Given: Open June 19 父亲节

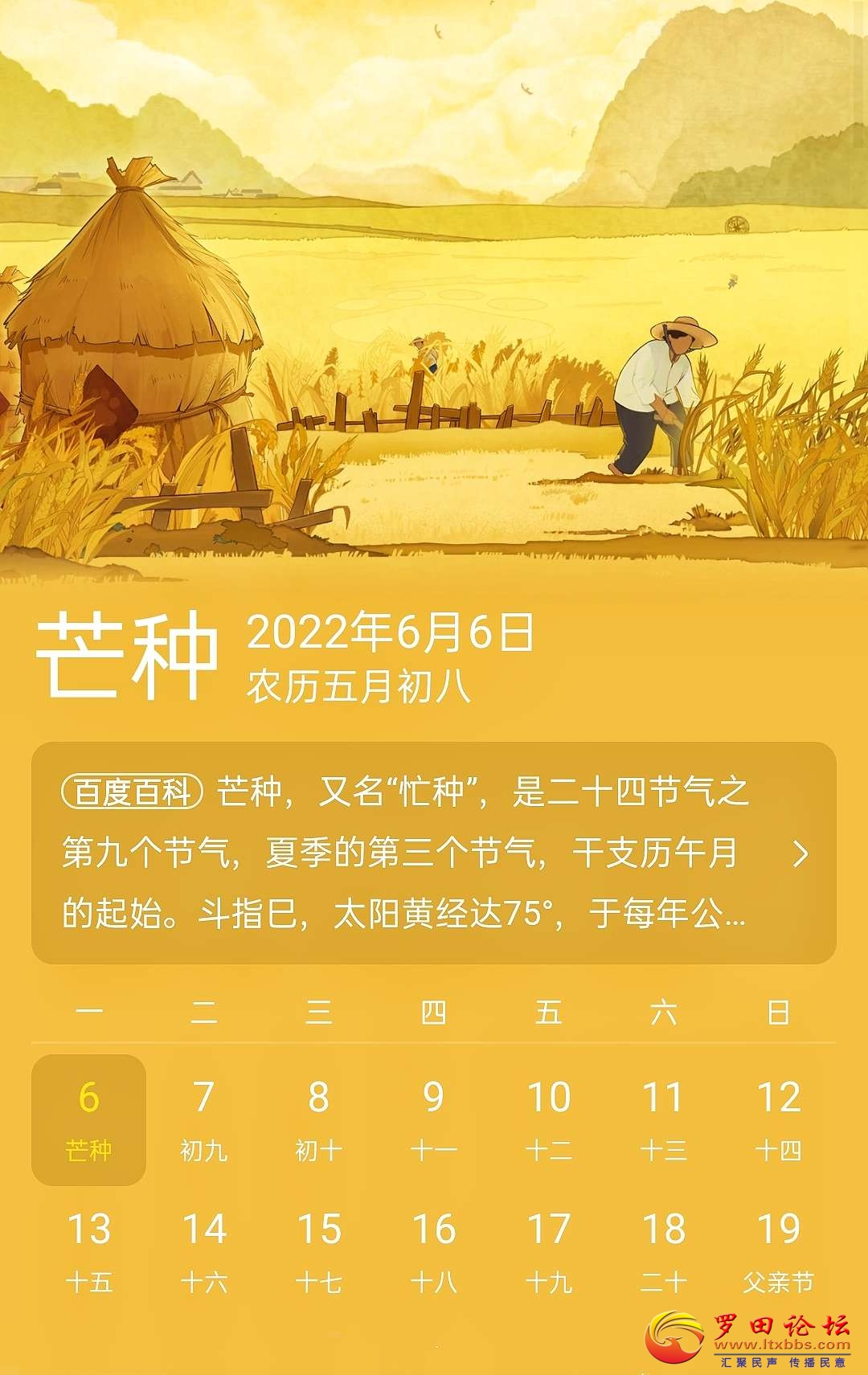Looking at the screenshot, I should (778, 1251).
